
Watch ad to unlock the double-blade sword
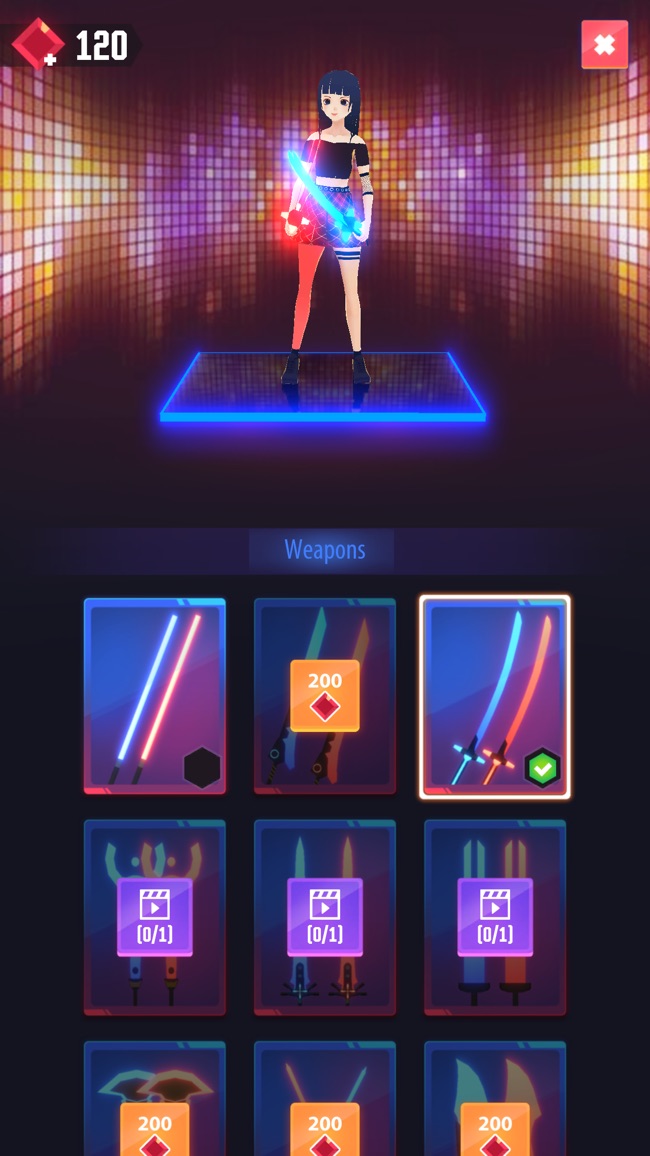click(x=495, y=917)
